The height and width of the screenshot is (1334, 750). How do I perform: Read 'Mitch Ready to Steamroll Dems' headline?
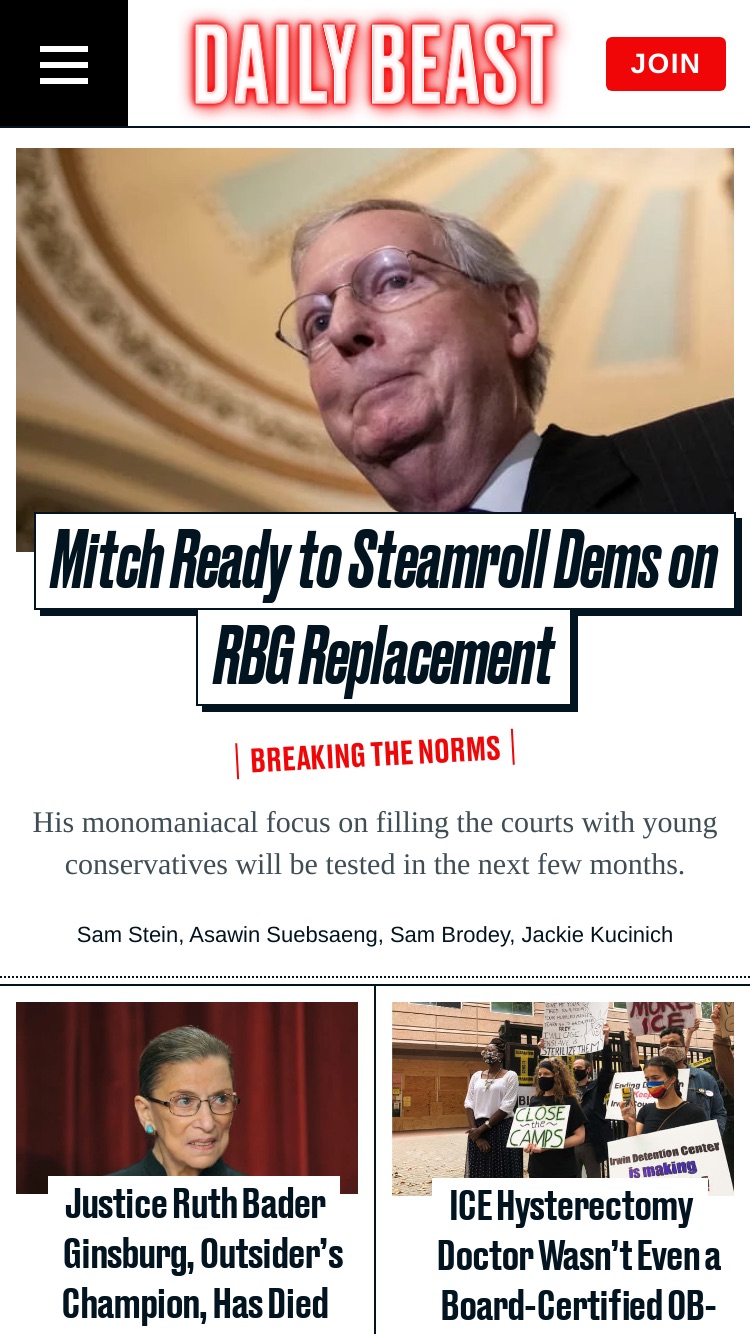(384, 609)
